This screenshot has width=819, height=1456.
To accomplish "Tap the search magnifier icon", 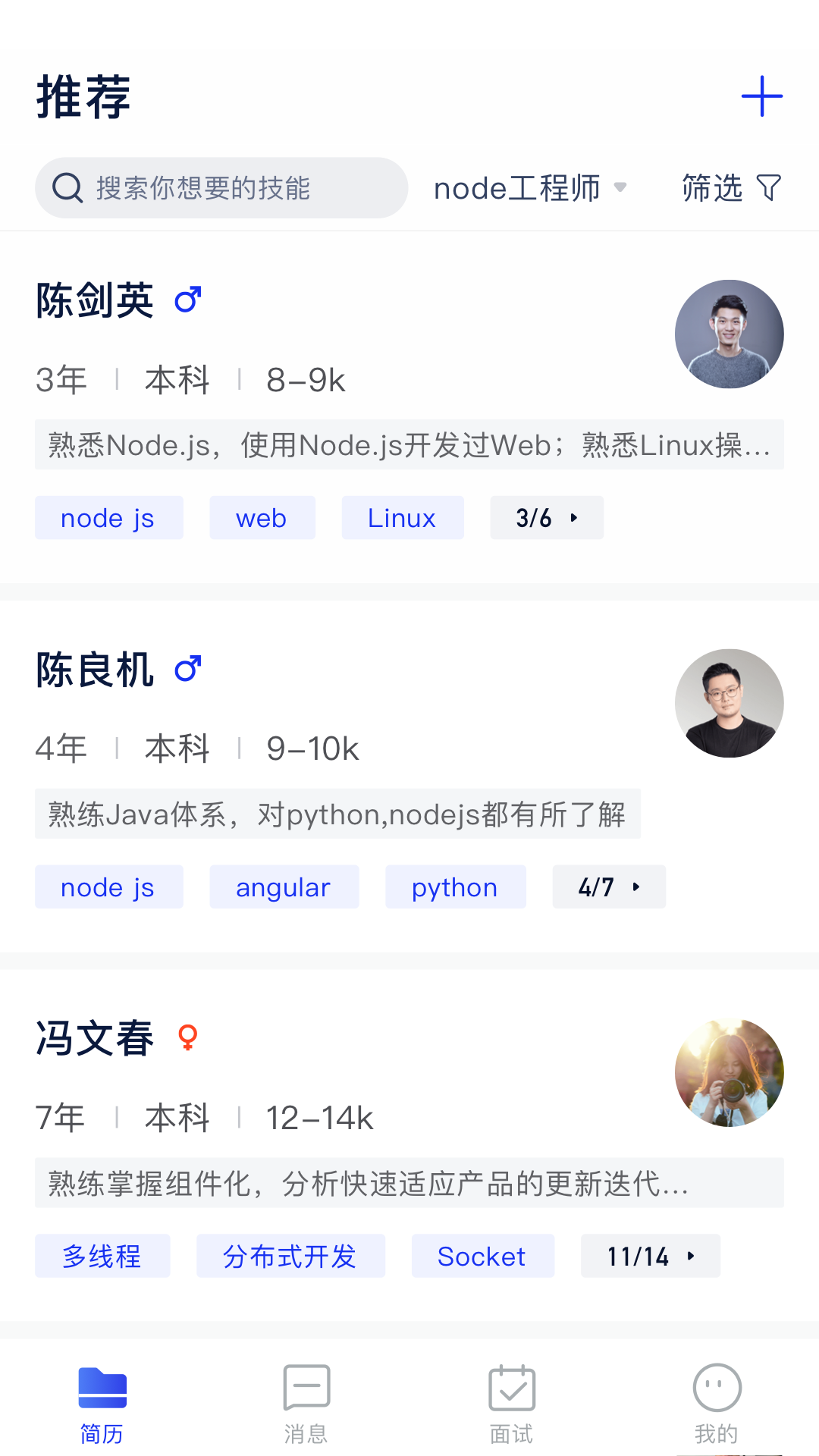I will click(68, 187).
